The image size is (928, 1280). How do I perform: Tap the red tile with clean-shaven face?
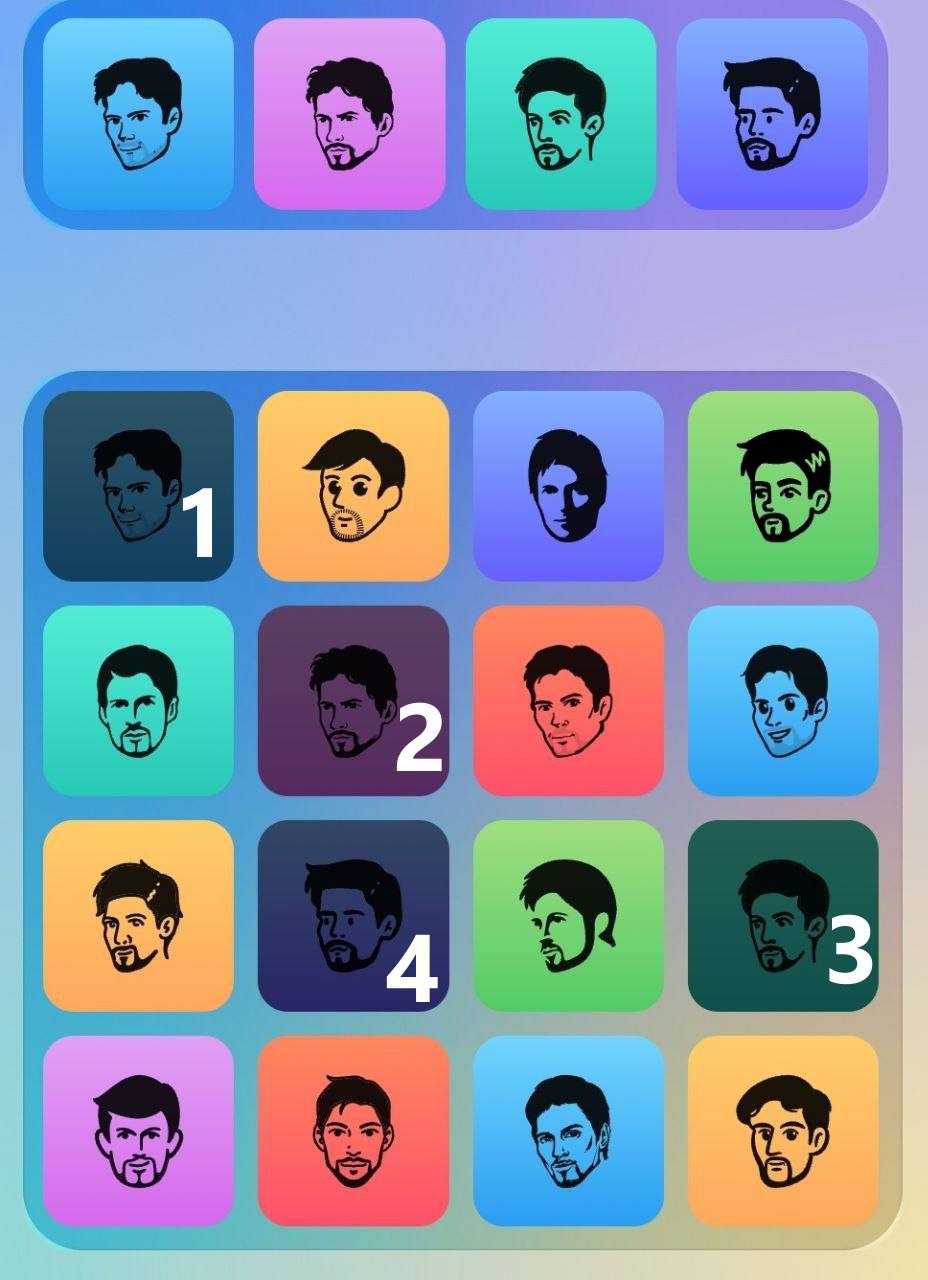[568, 700]
